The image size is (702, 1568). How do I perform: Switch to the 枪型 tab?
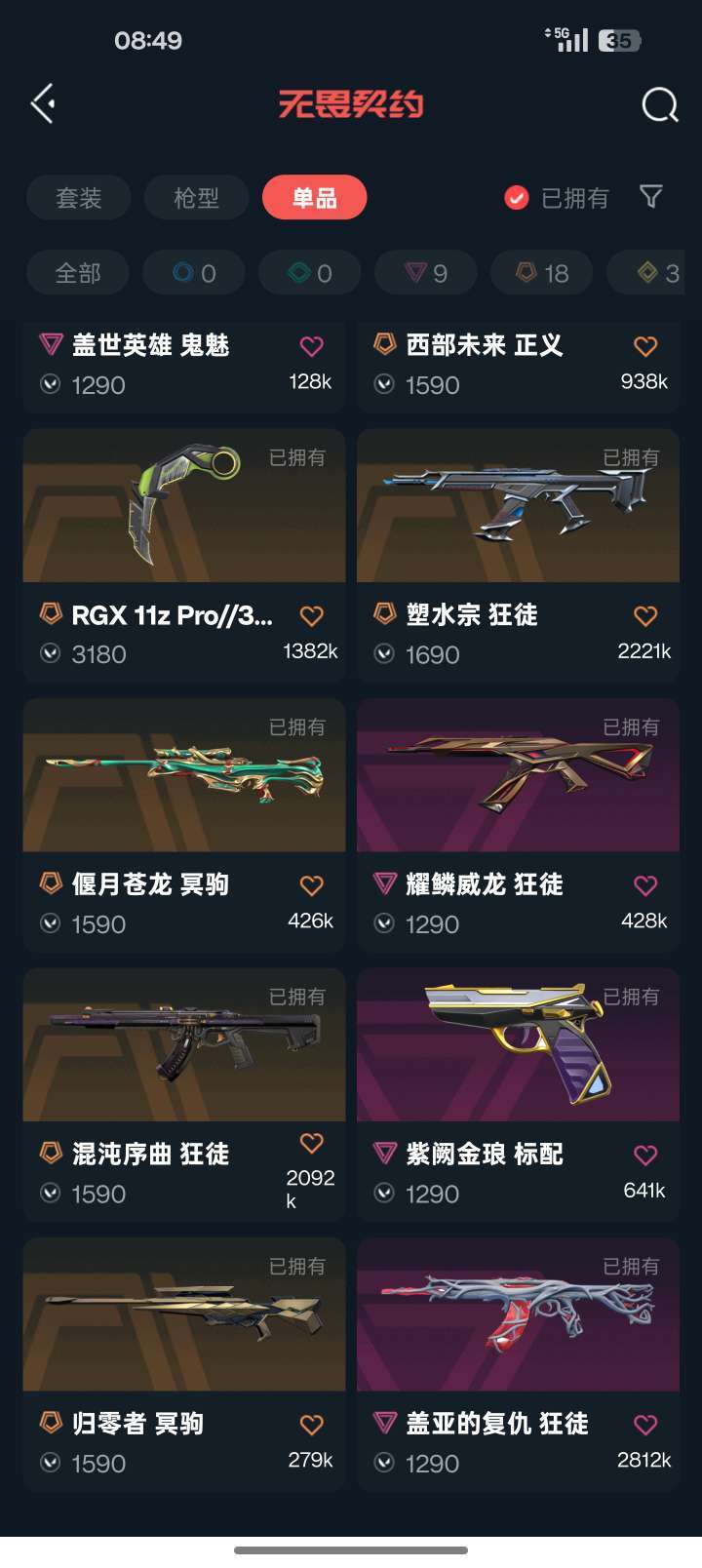[196, 198]
